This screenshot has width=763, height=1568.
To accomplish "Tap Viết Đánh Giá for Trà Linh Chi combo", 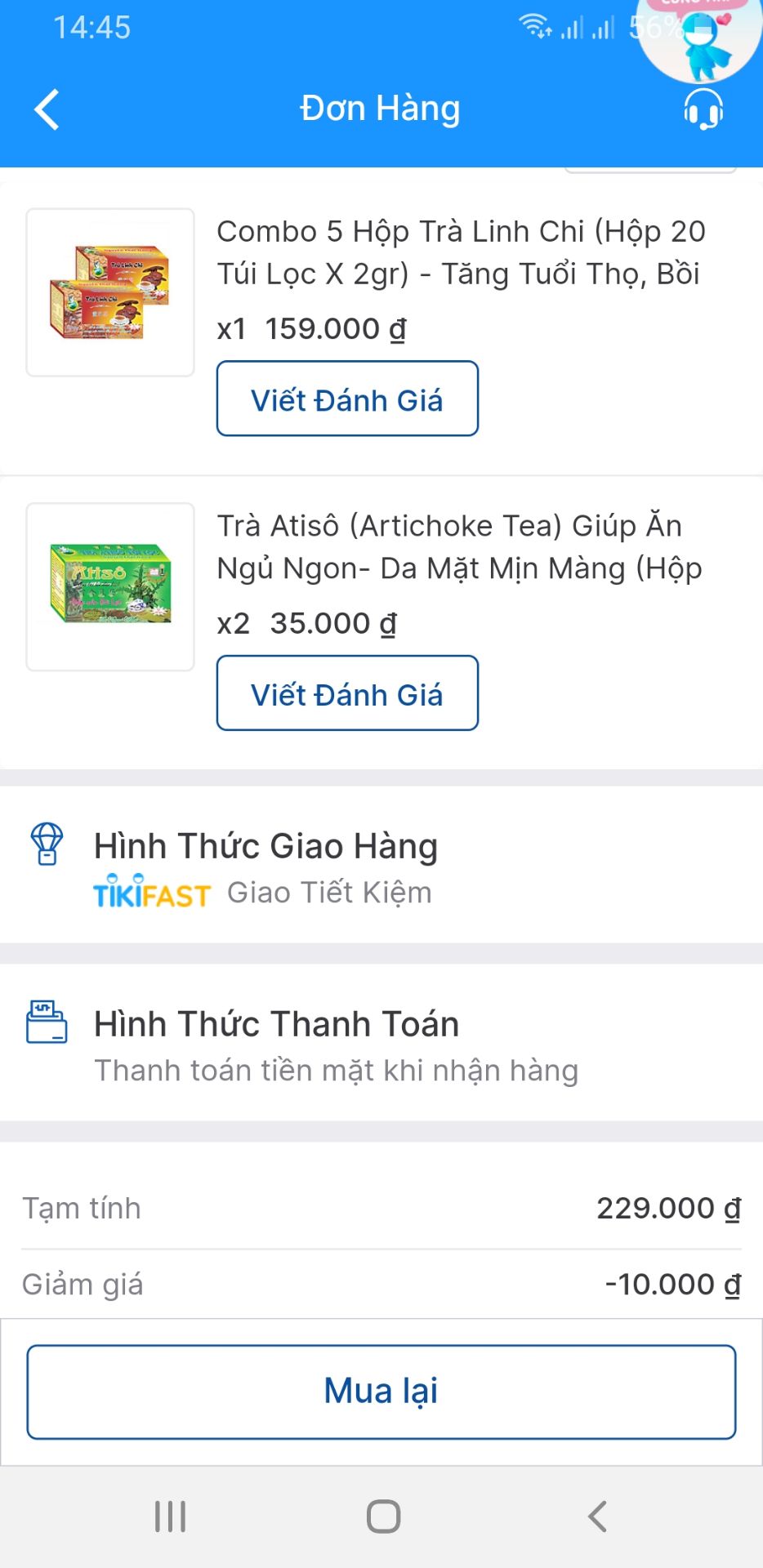I will click(x=346, y=399).
